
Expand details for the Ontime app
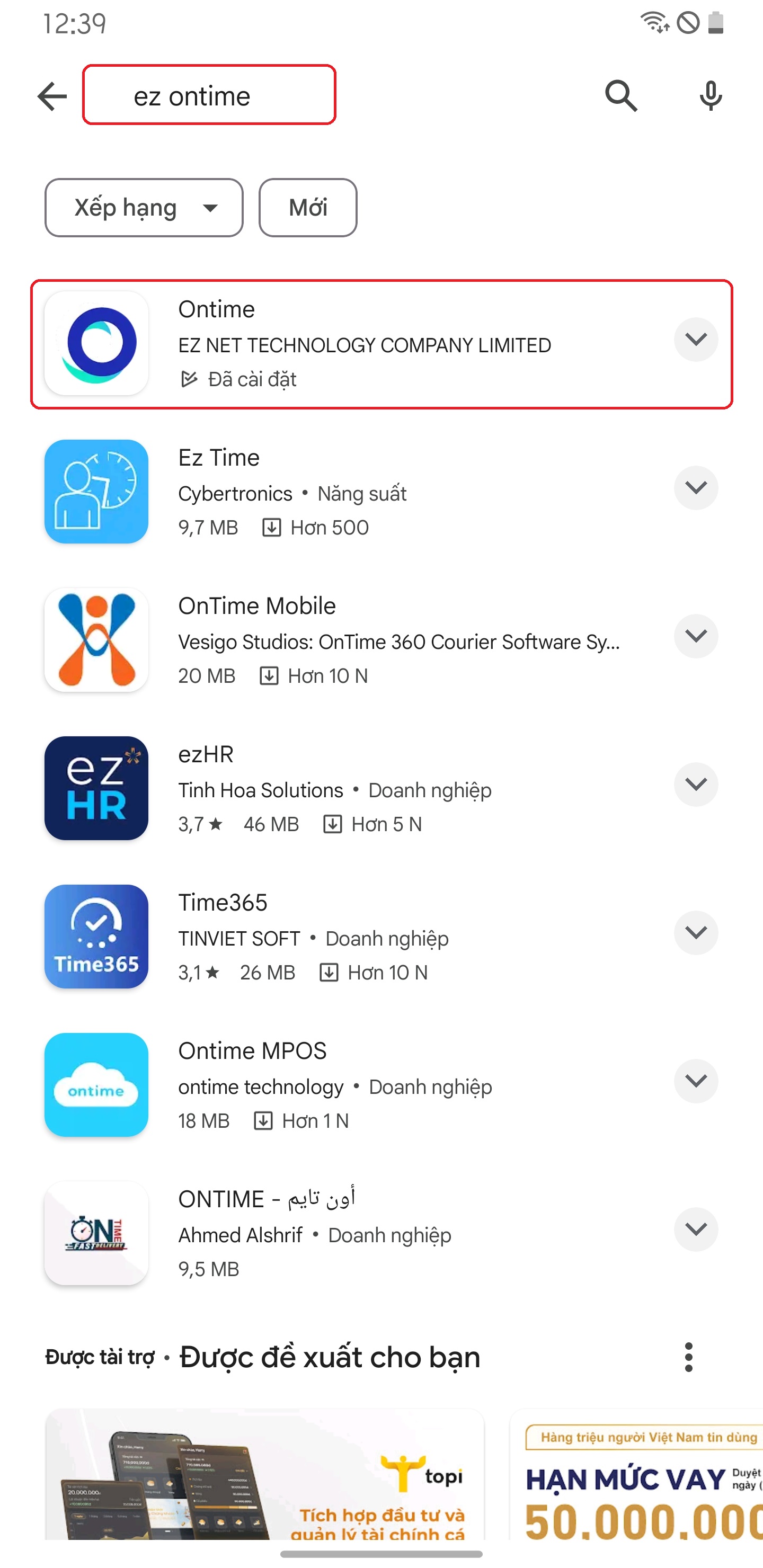(695, 340)
